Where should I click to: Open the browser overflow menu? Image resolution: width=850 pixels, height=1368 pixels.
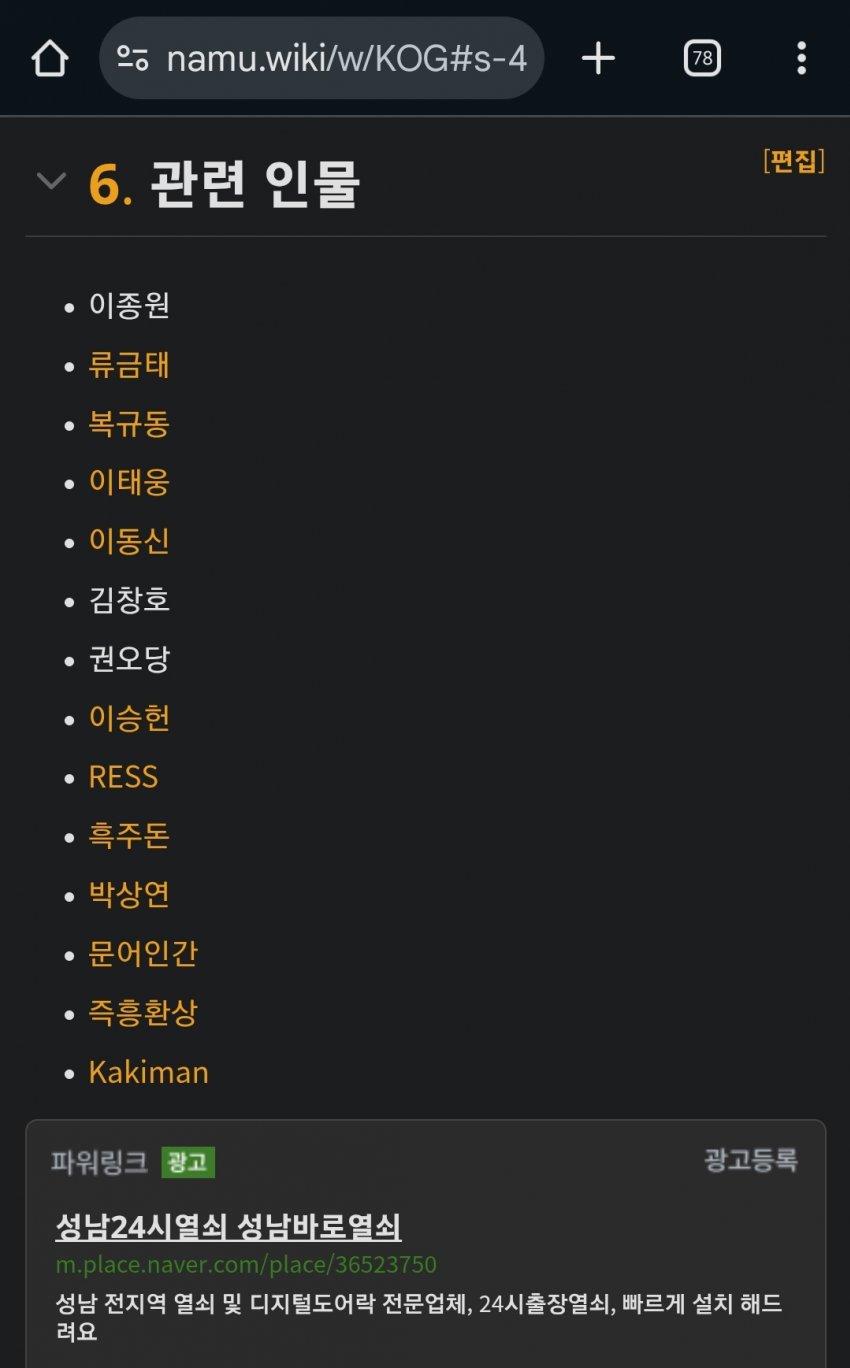(801, 59)
